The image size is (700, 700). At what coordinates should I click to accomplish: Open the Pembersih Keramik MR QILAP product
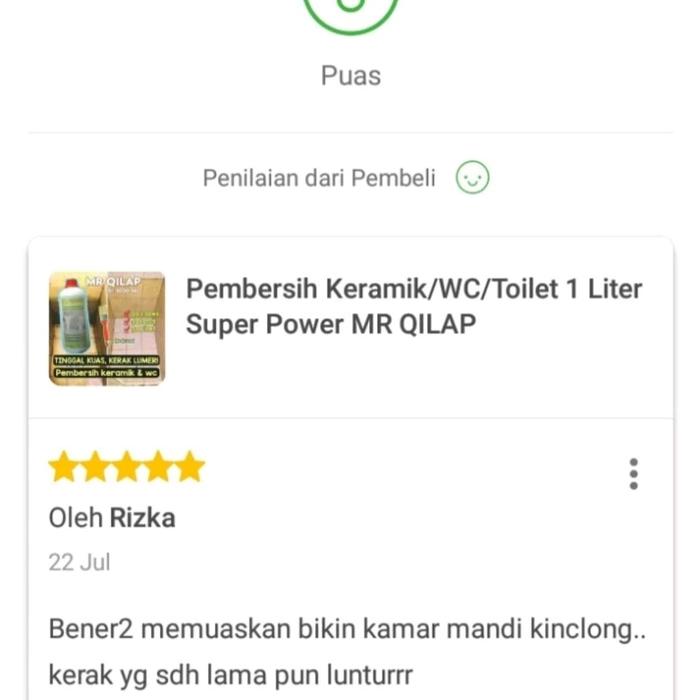(413, 306)
